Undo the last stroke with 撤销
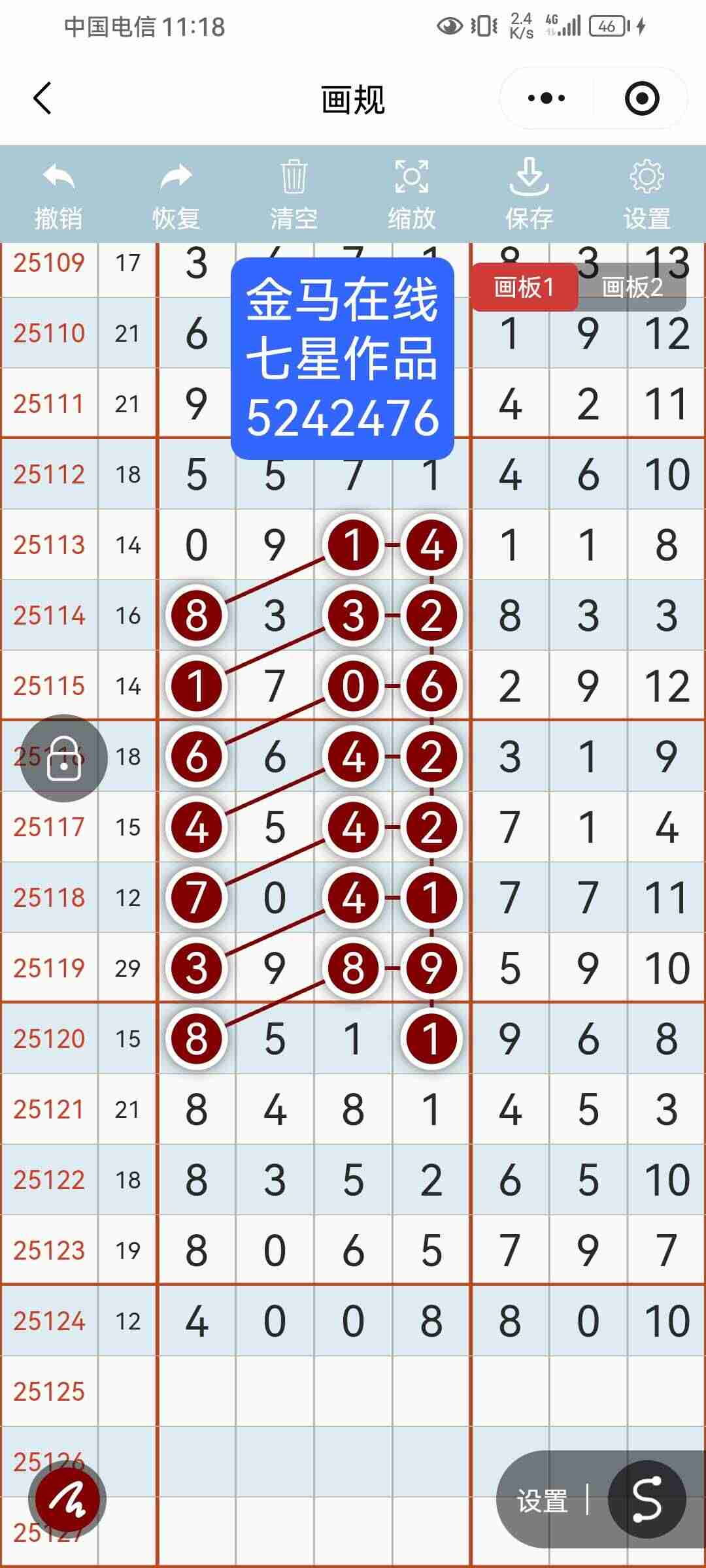706x1568 pixels. point(59,195)
